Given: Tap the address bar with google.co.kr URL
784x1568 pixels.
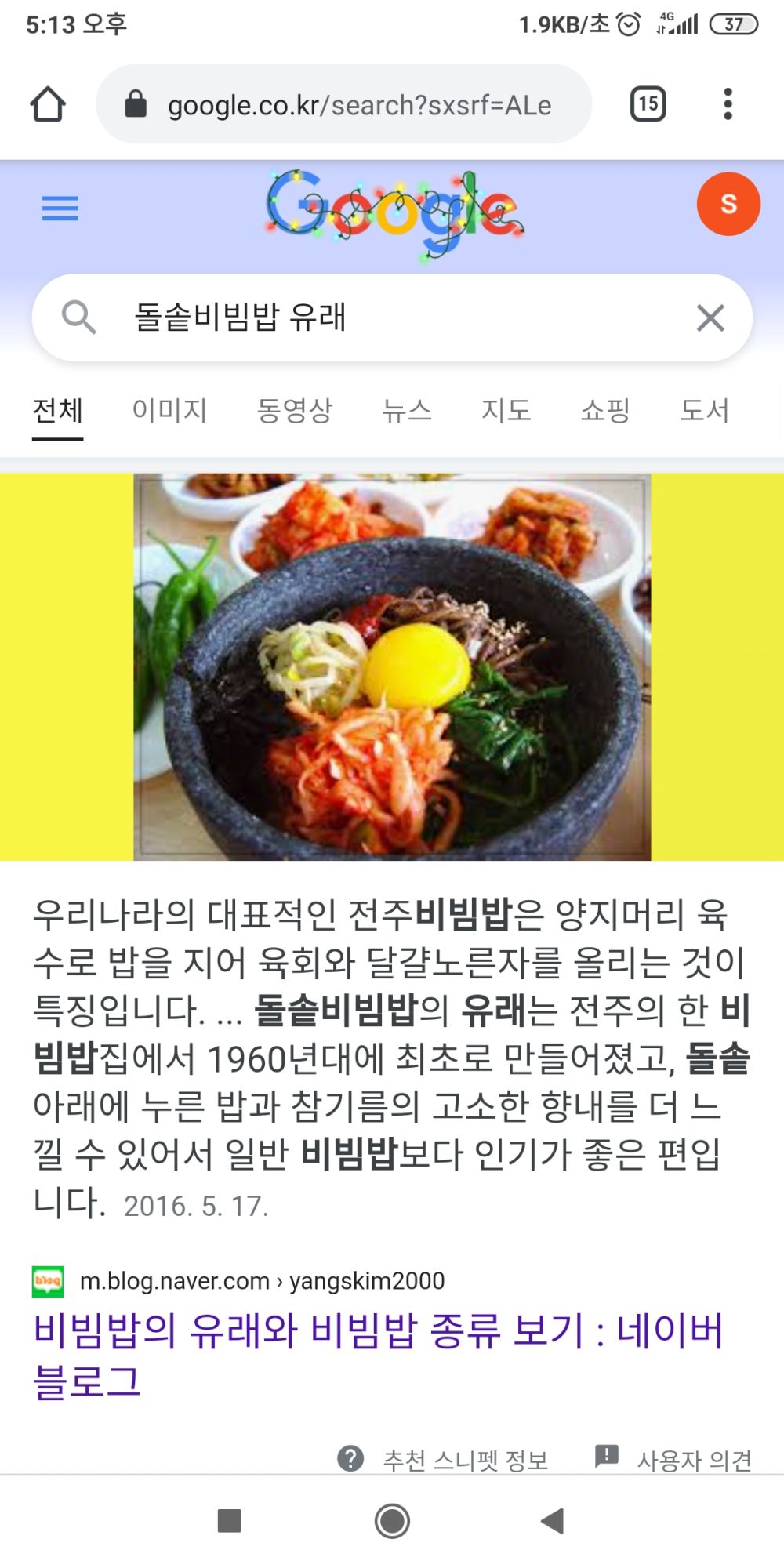Looking at the screenshot, I should point(343,104).
